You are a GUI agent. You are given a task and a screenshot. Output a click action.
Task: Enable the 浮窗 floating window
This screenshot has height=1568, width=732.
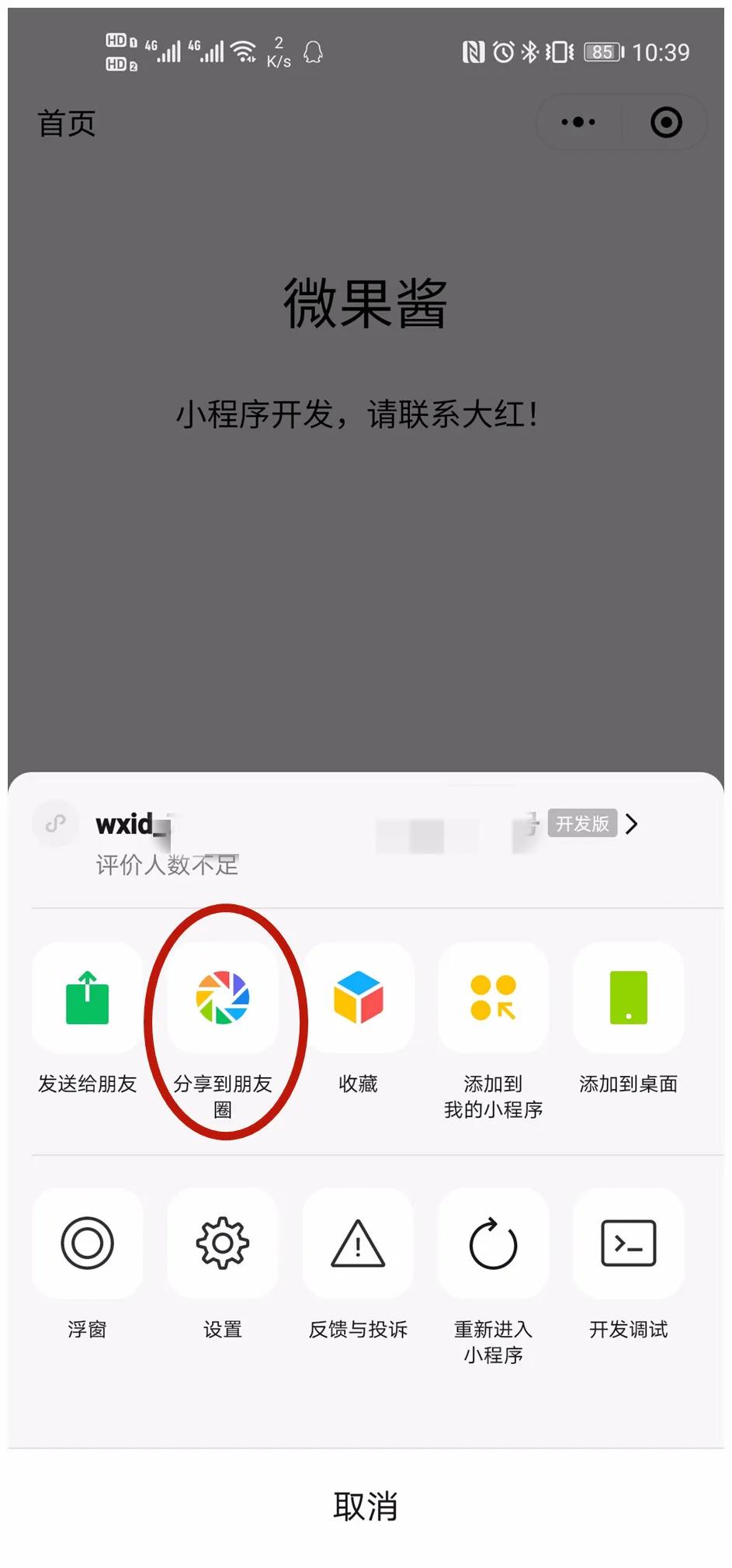click(87, 1244)
